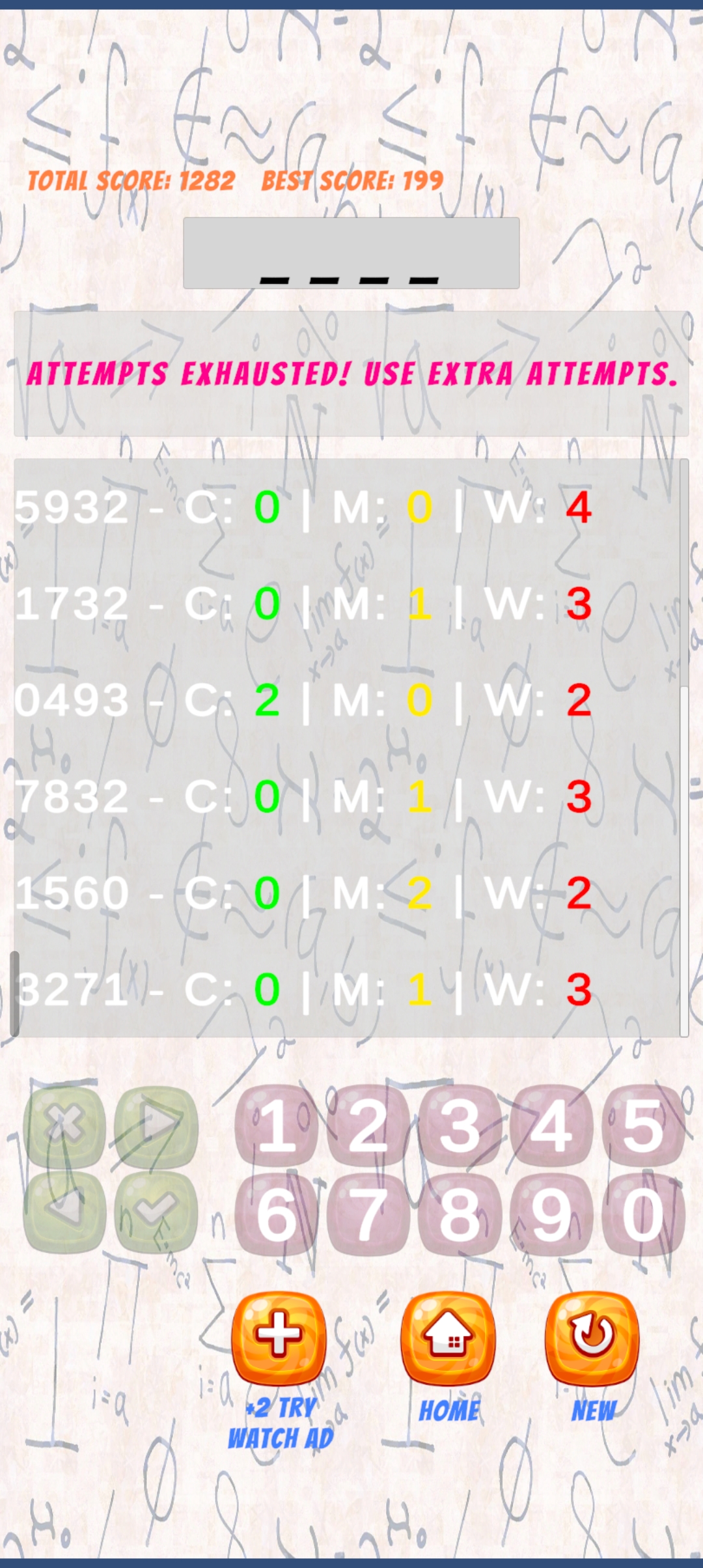Clear the guess with the X button
The image size is (703, 1568).
point(64,1126)
